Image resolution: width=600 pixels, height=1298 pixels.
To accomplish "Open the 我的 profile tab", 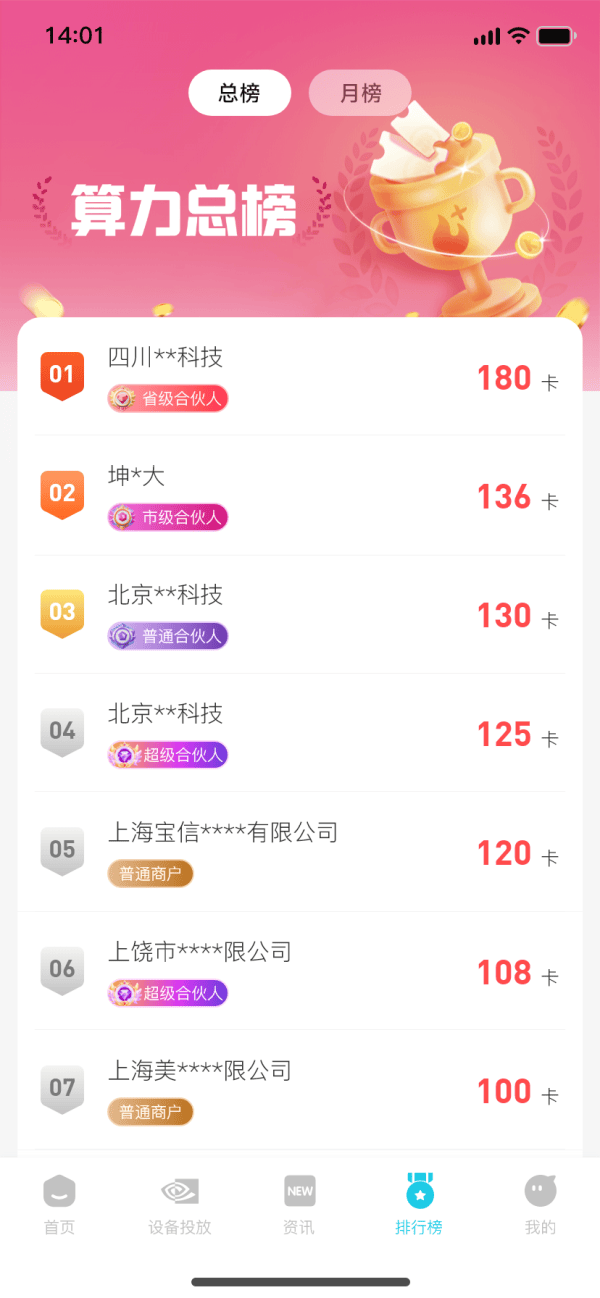I will [540, 1204].
